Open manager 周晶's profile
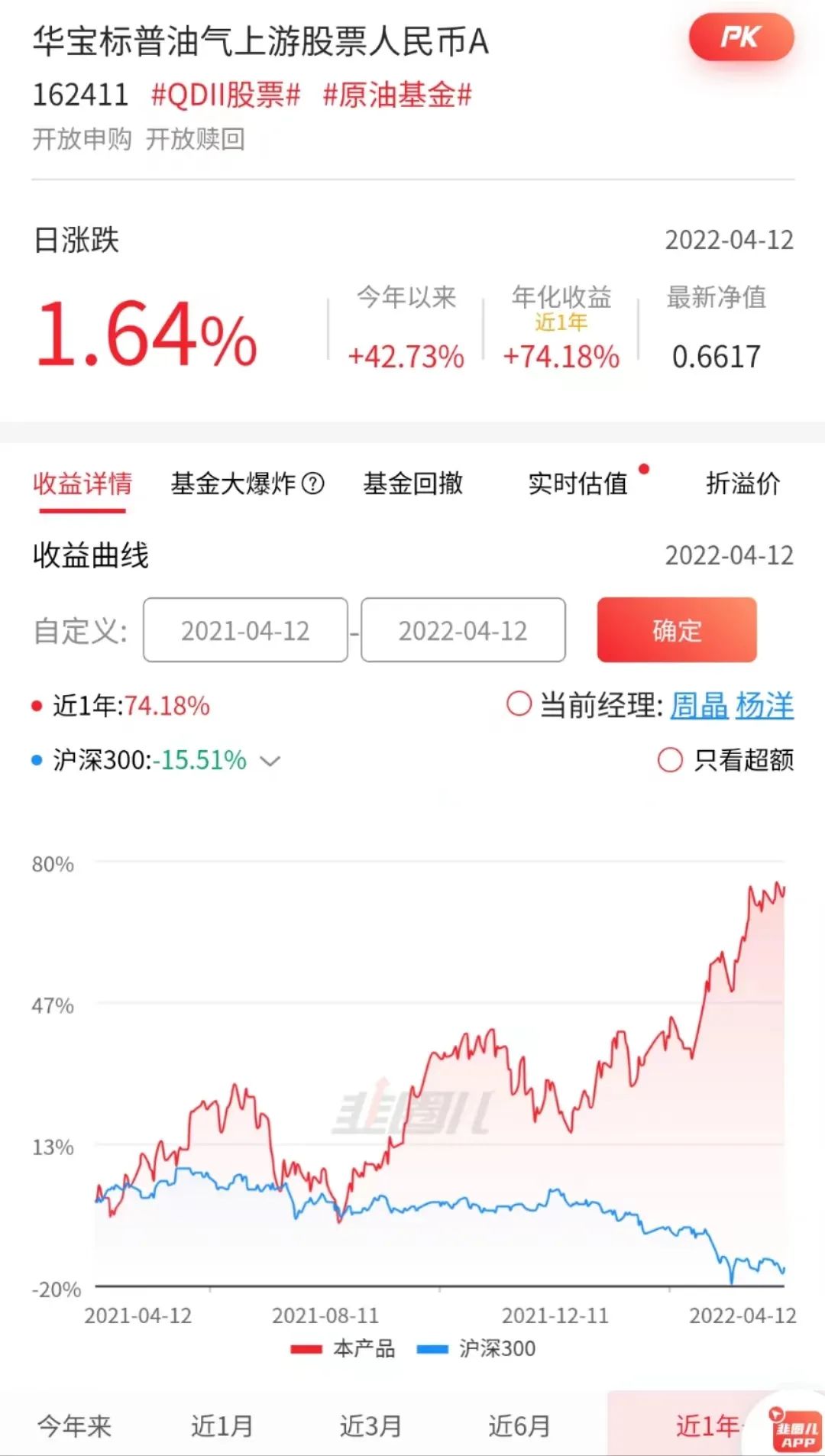 (699, 705)
